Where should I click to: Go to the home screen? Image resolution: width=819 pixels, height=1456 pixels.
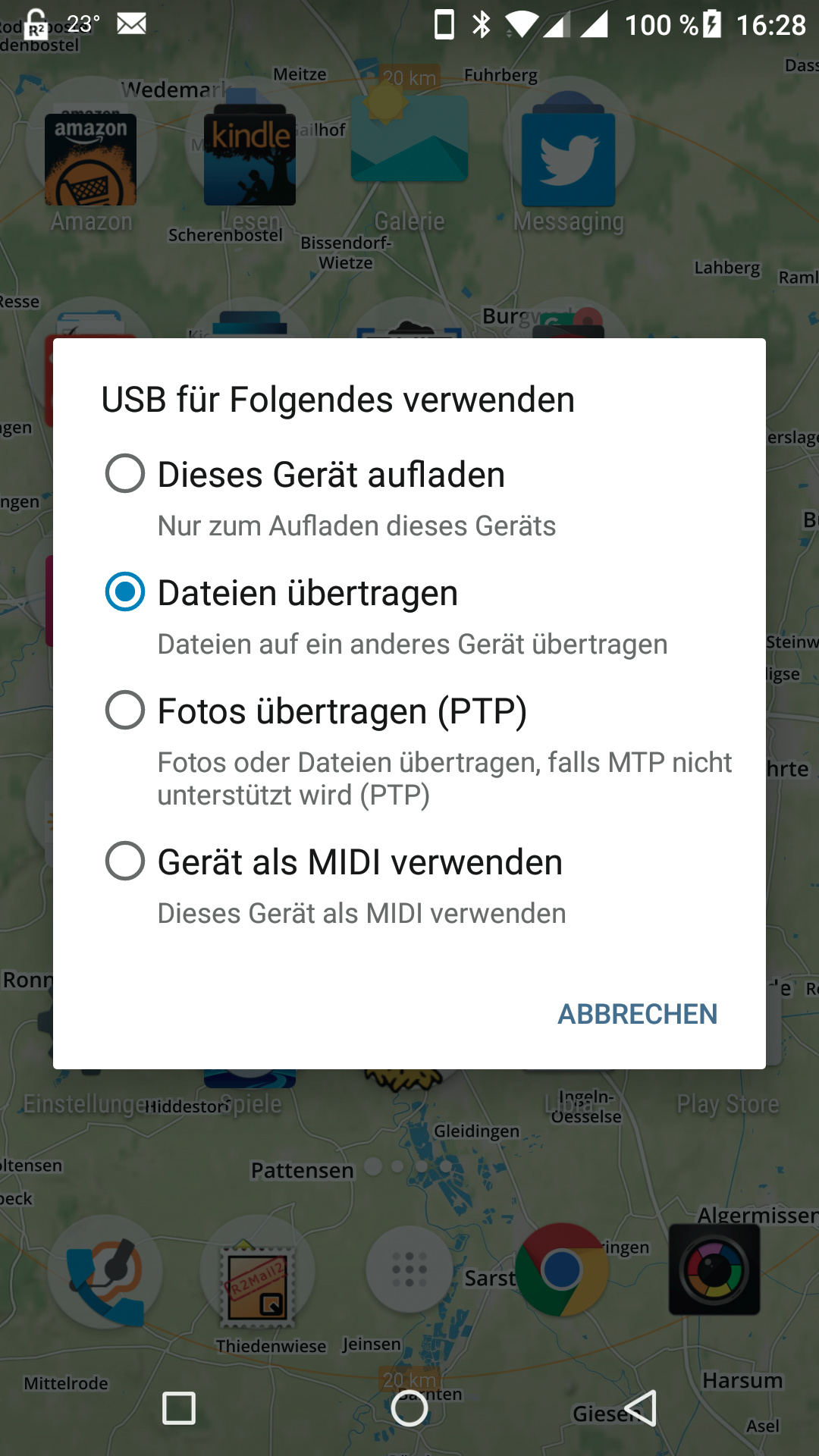[x=409, y=1408]
